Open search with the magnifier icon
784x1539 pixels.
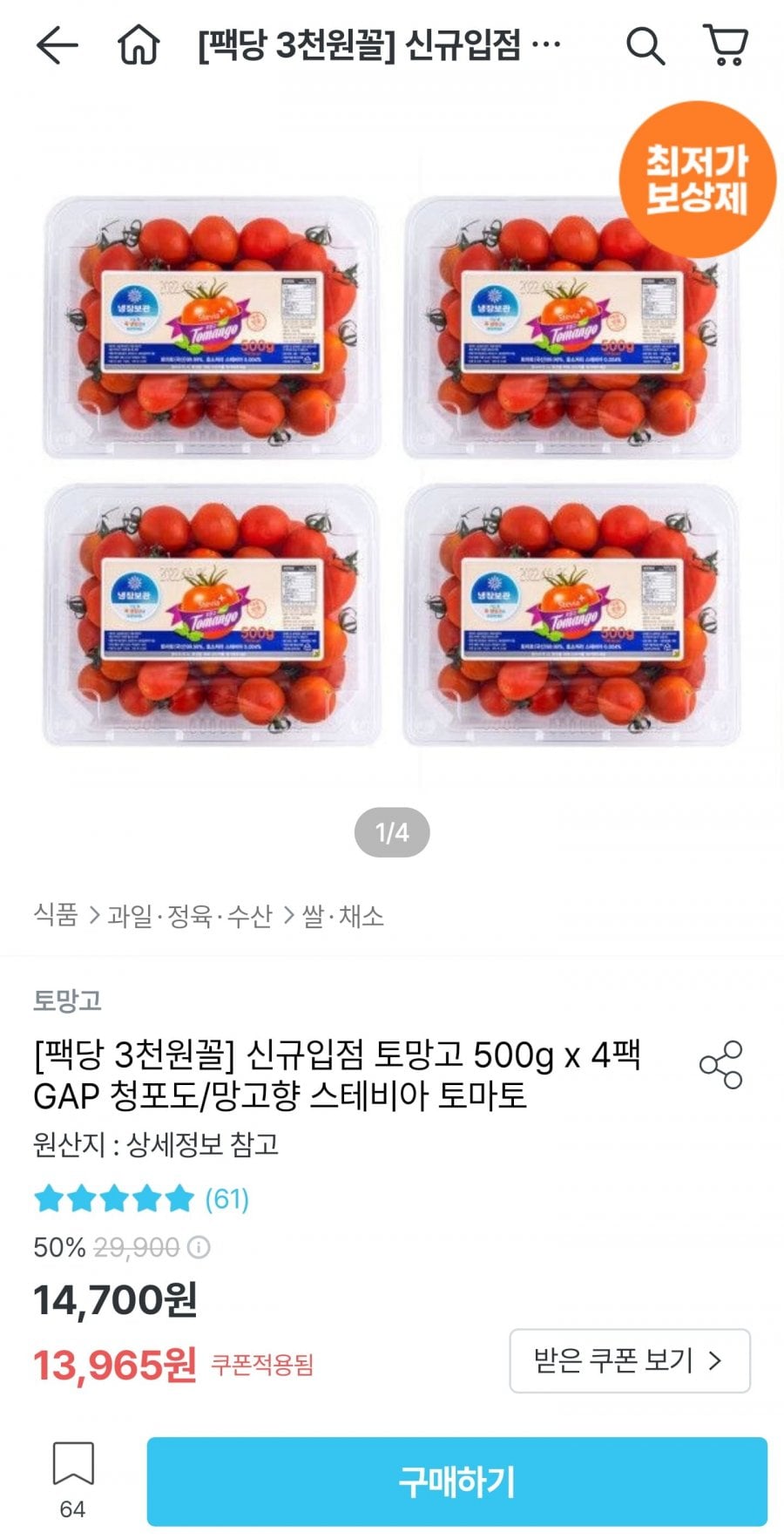coord(645,45)
